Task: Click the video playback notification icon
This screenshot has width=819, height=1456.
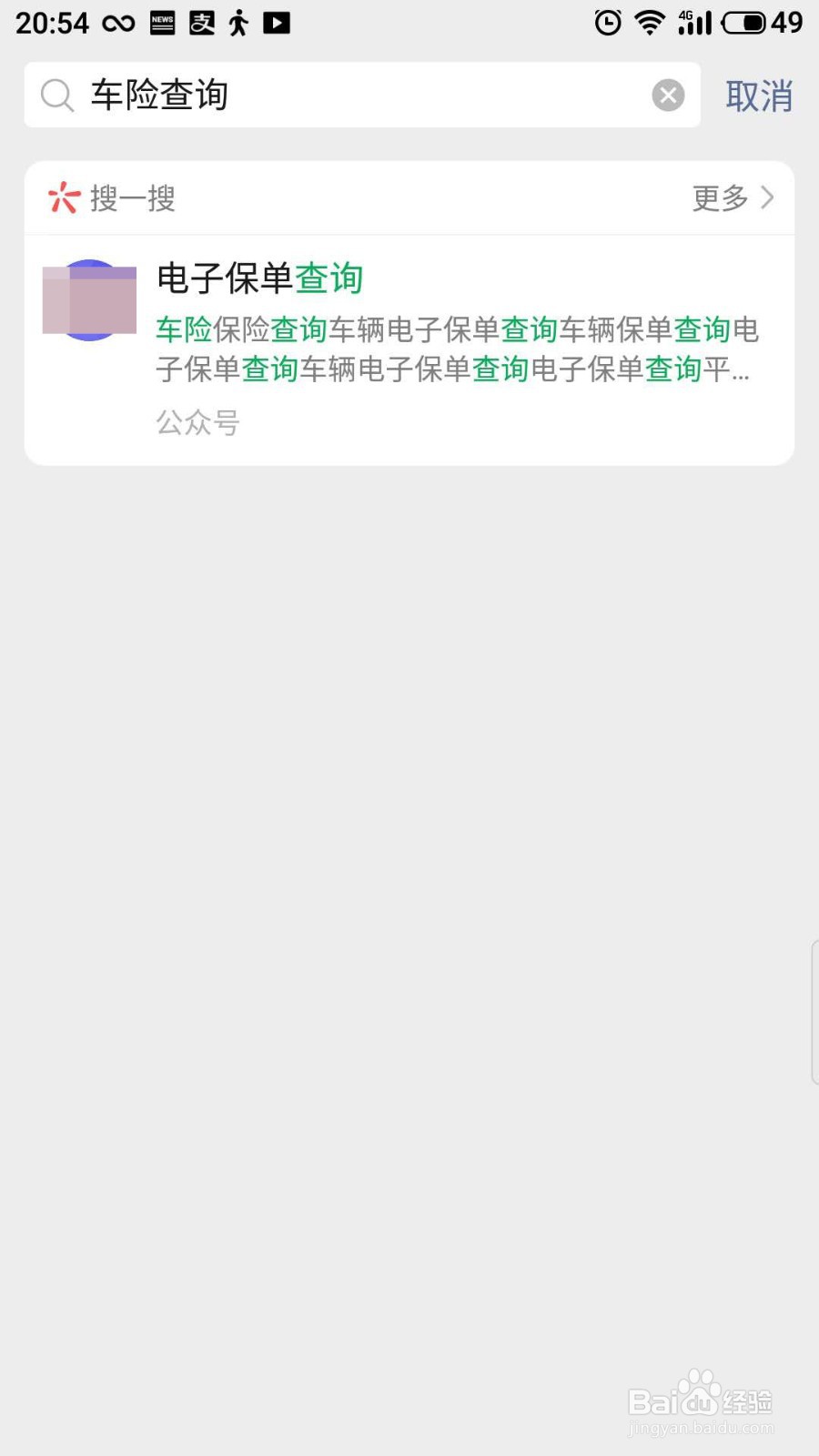Action: coord(278,23)
